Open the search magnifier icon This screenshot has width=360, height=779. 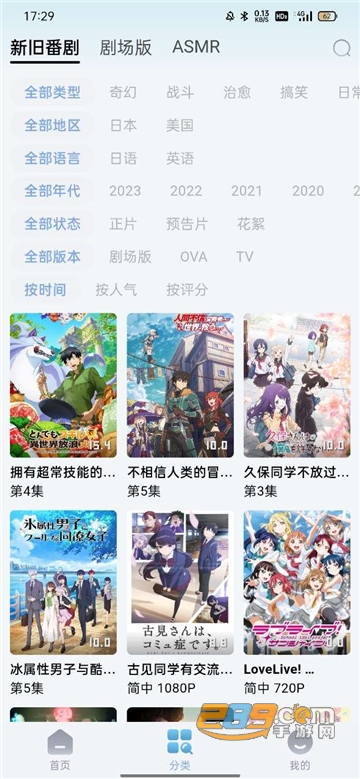pyautogui.click(x=341, y=48)
